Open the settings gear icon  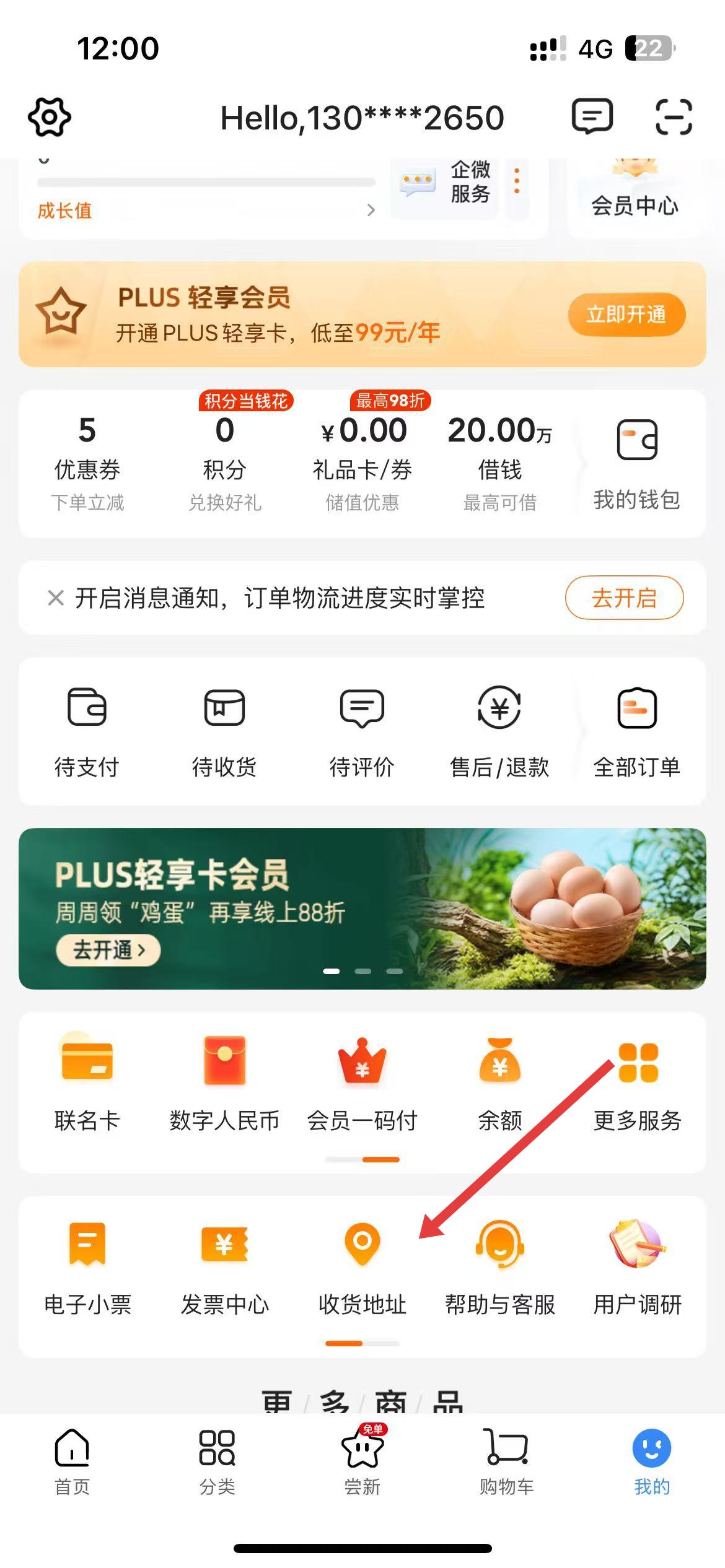[50, 117]
